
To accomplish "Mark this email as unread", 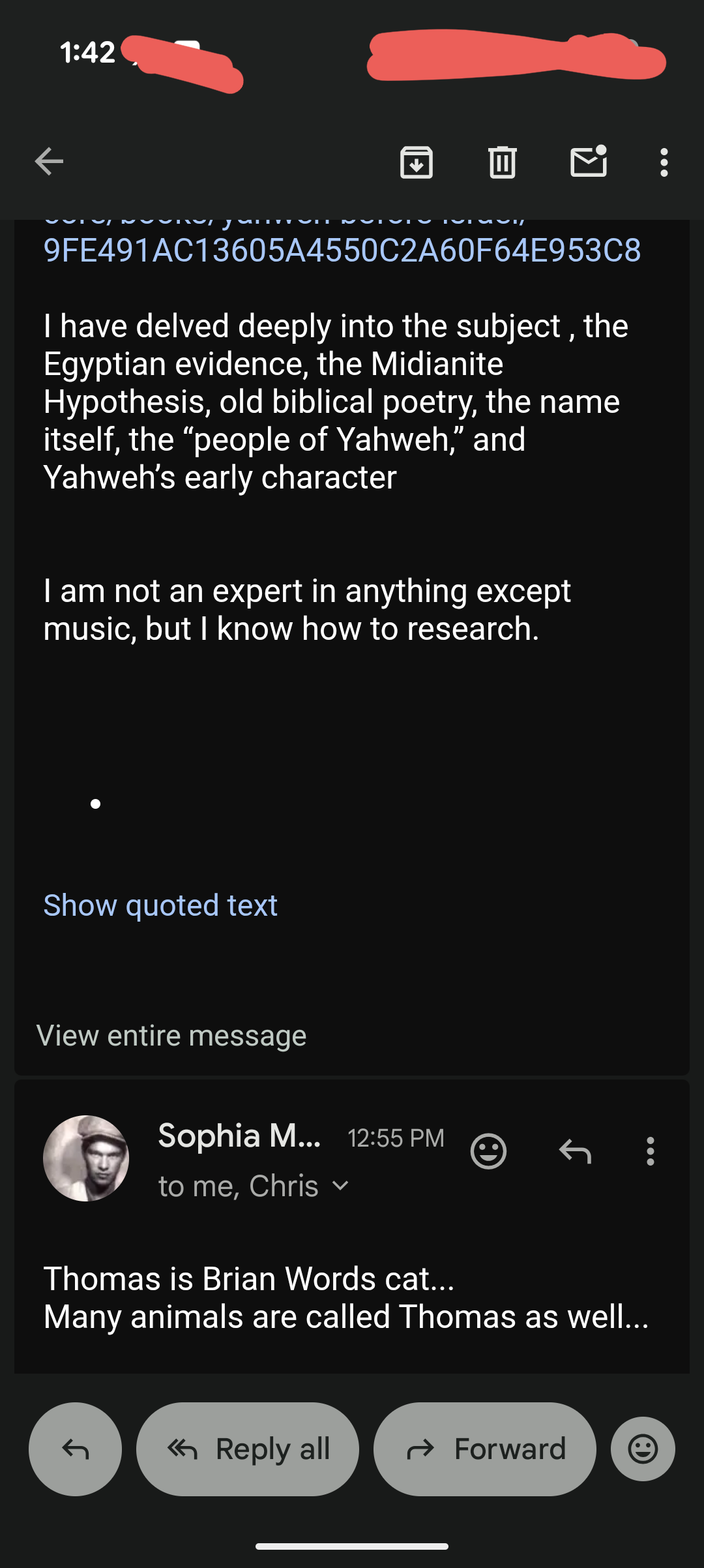I will [589, 162].
